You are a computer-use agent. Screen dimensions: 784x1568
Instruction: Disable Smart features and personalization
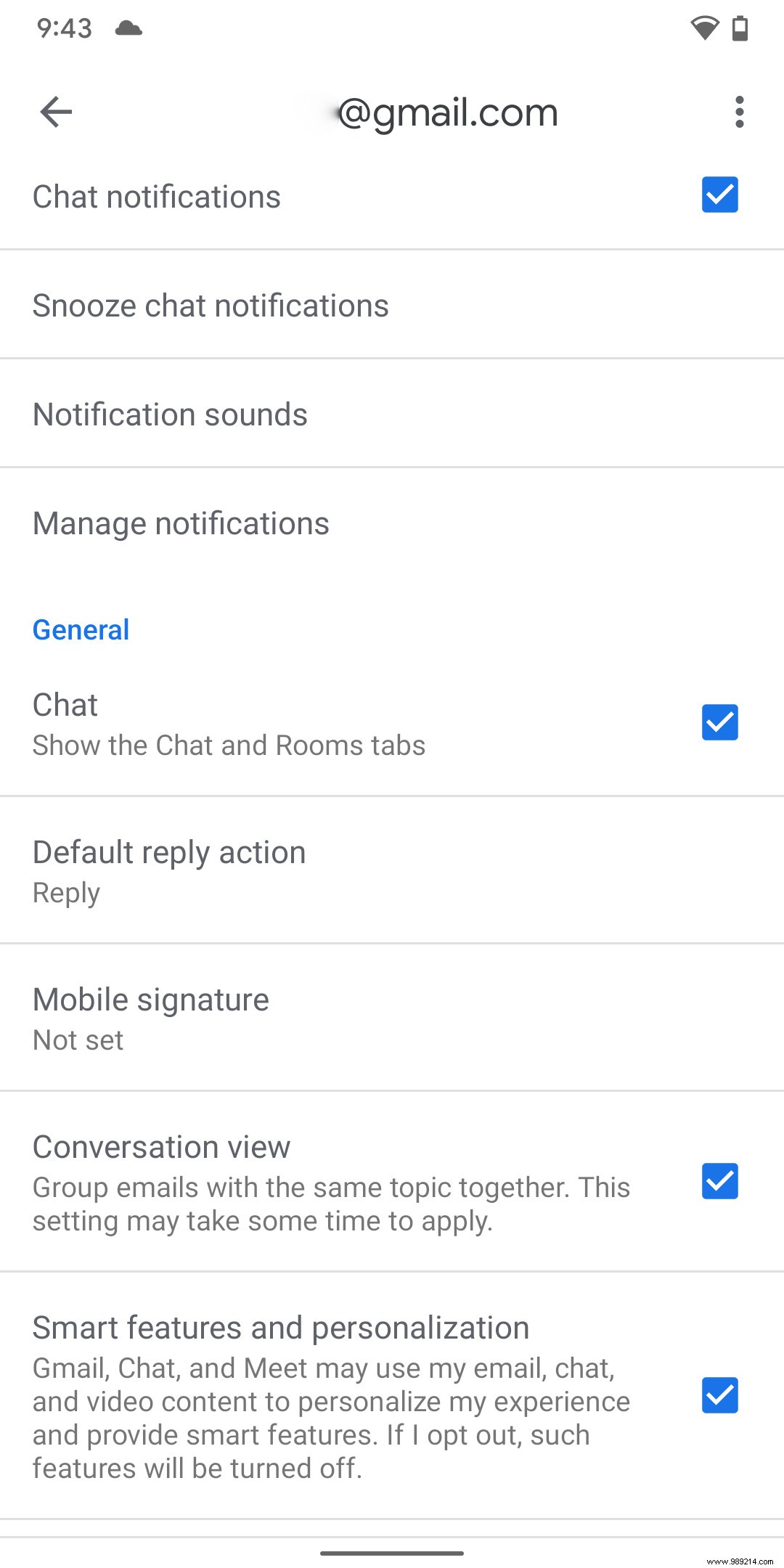point(719,1395)
